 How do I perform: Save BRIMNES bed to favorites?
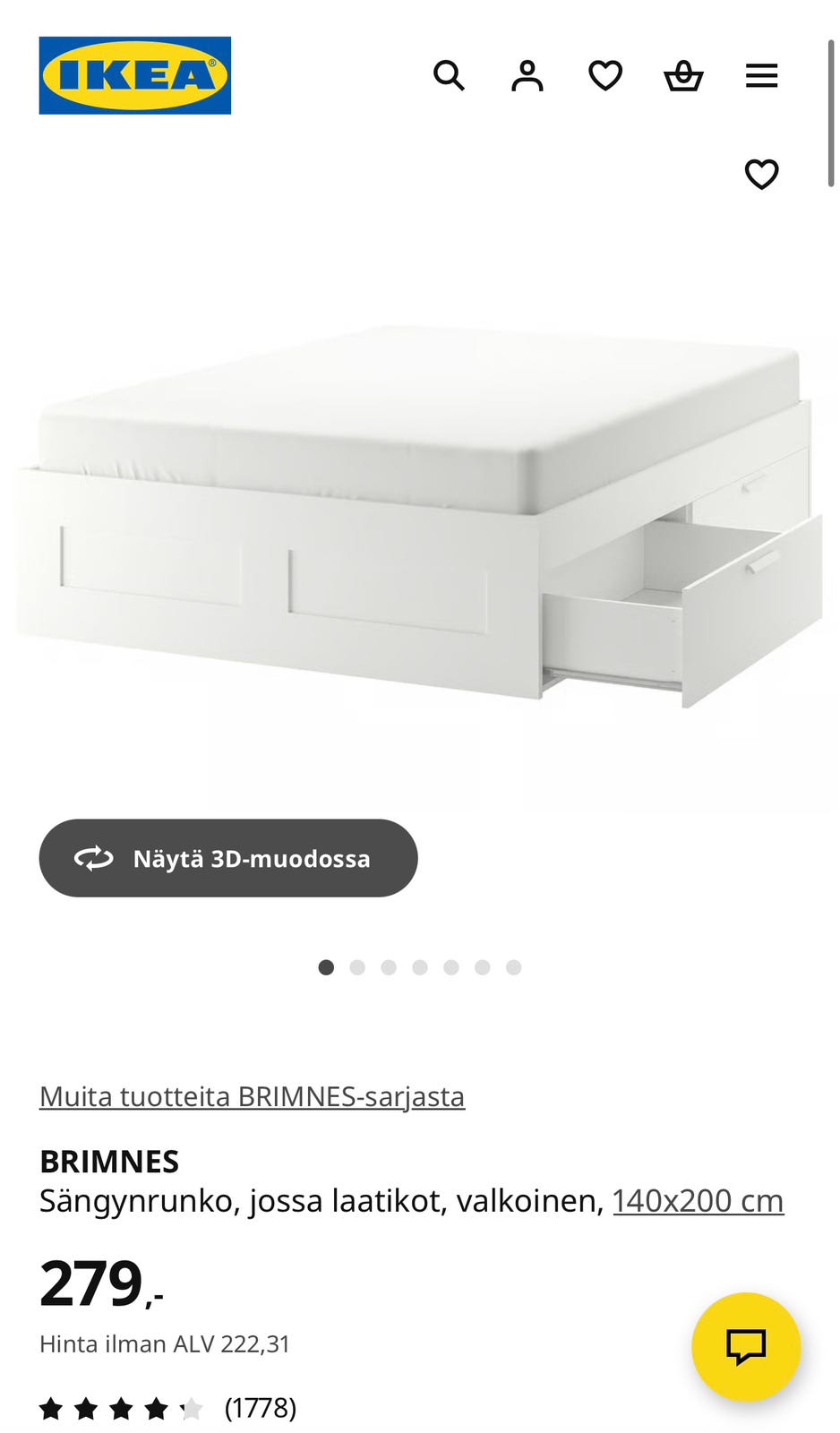(x=761, y=174)
